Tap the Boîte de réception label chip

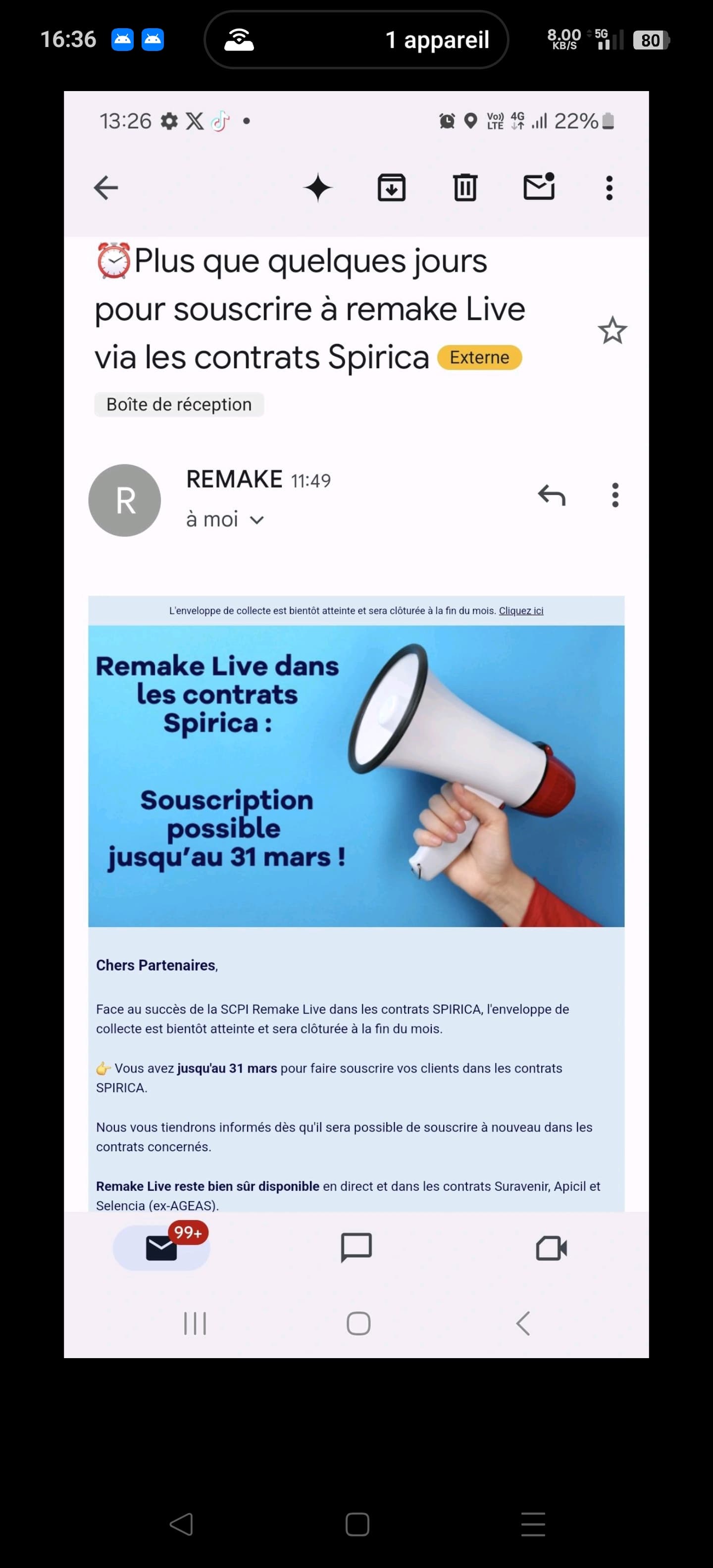point(179,405)
